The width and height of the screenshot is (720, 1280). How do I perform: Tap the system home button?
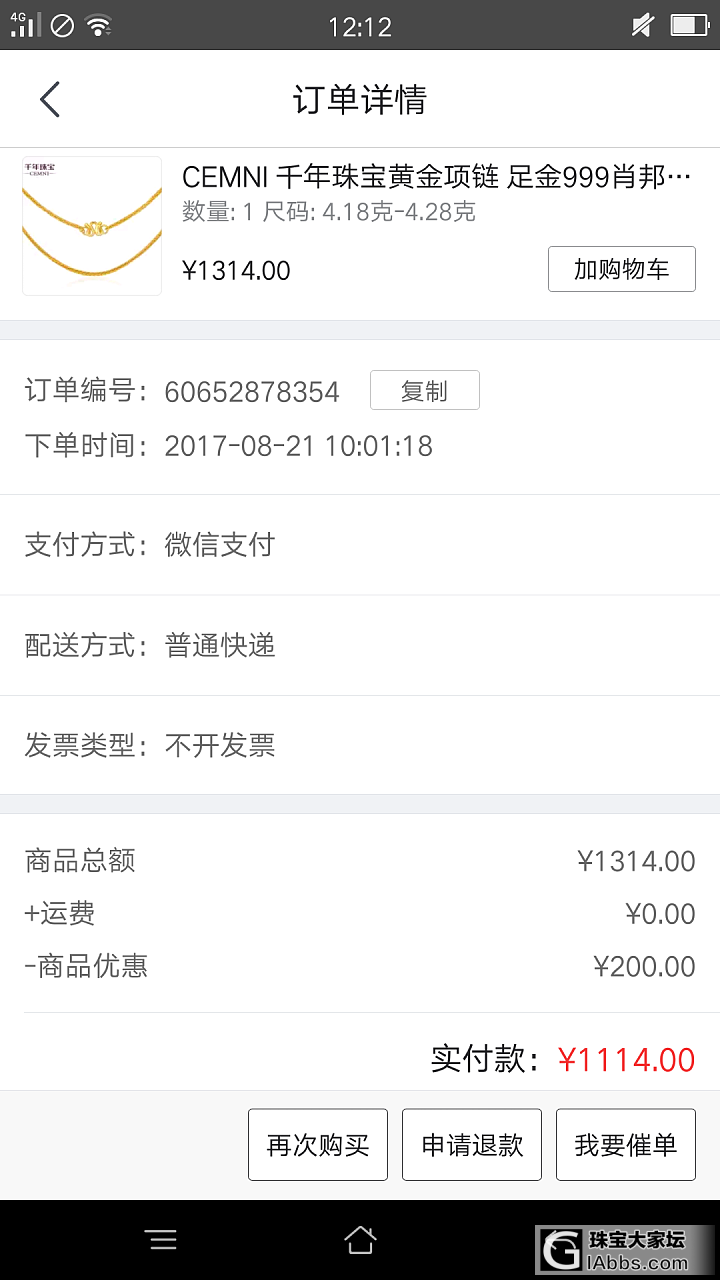click(x=360, y=1240)
